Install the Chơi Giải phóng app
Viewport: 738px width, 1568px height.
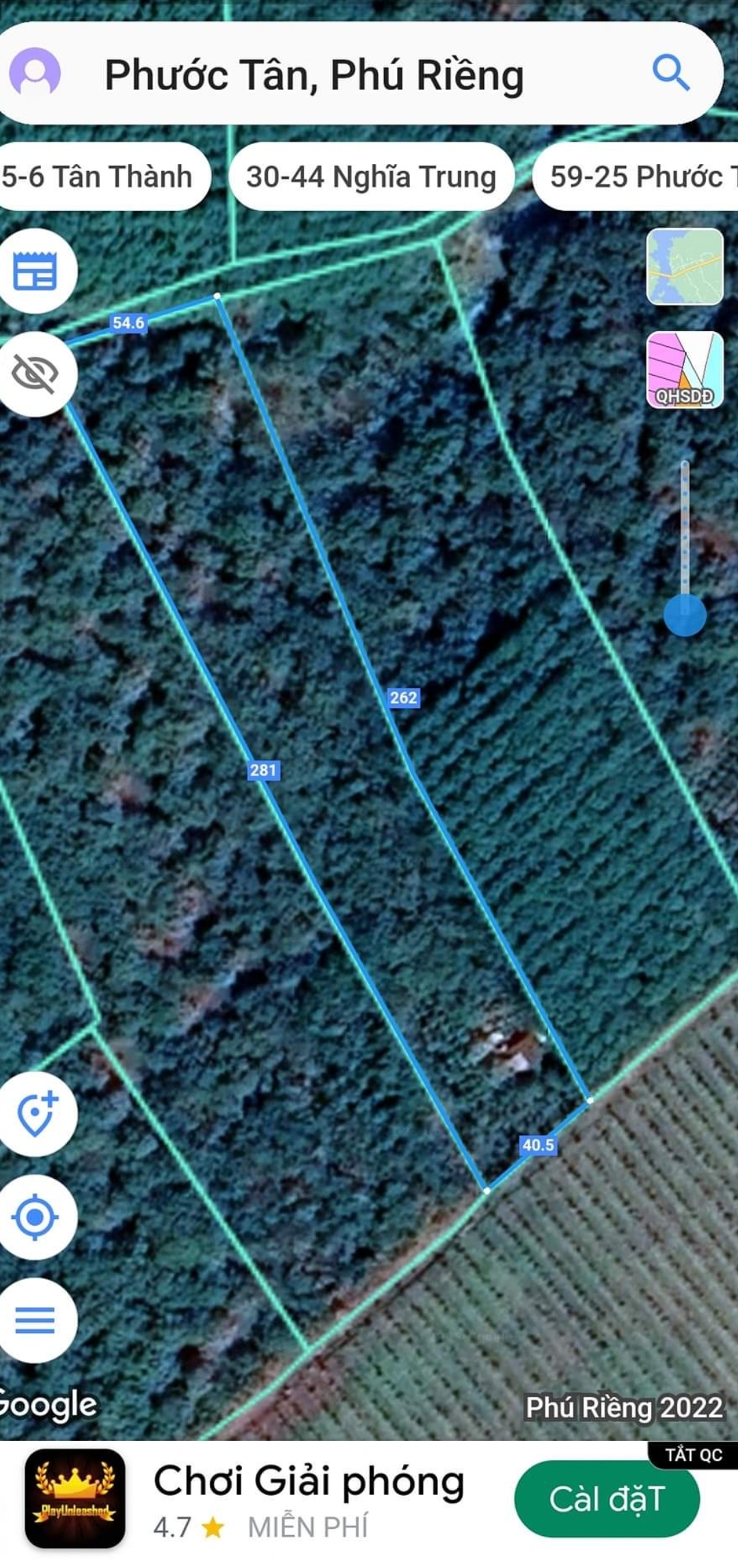click(606, 1500)
